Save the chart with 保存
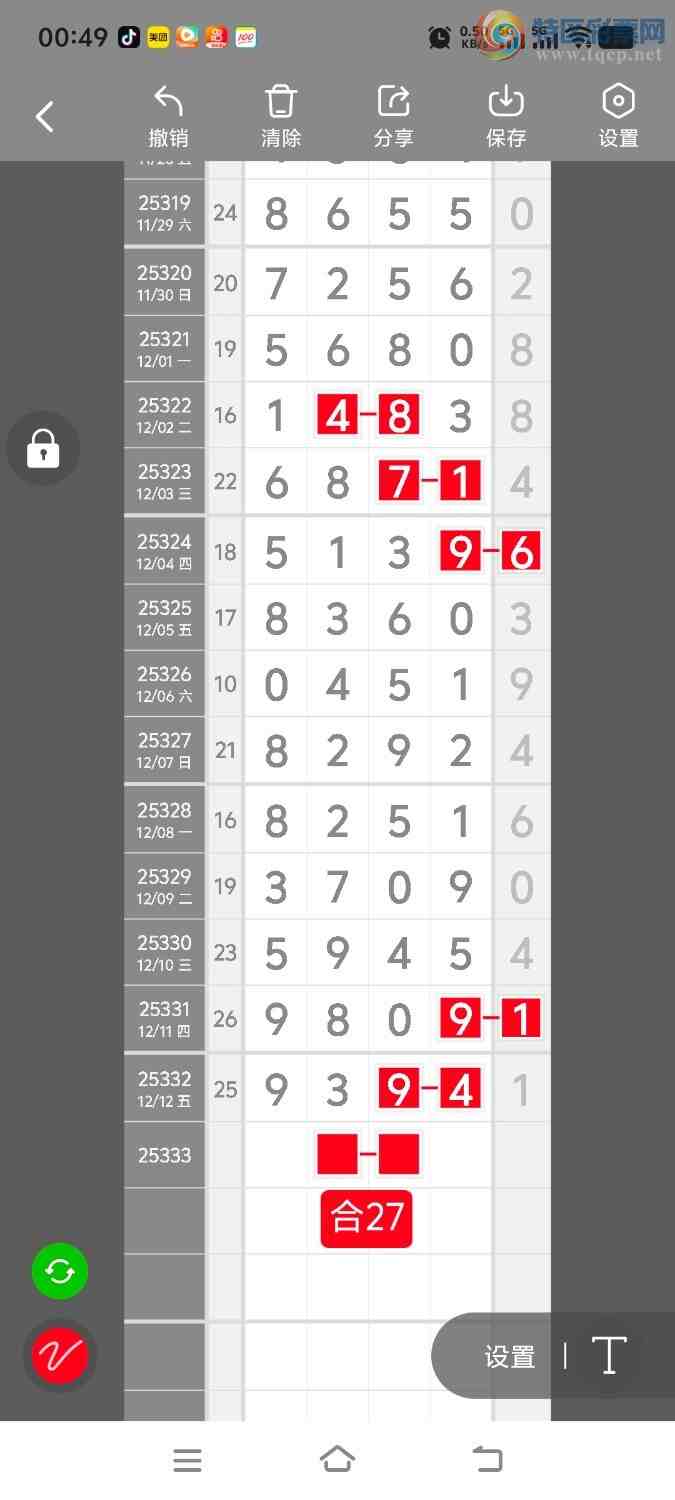The height and width of the screenshot is (1500, 675). click(506, 117)
